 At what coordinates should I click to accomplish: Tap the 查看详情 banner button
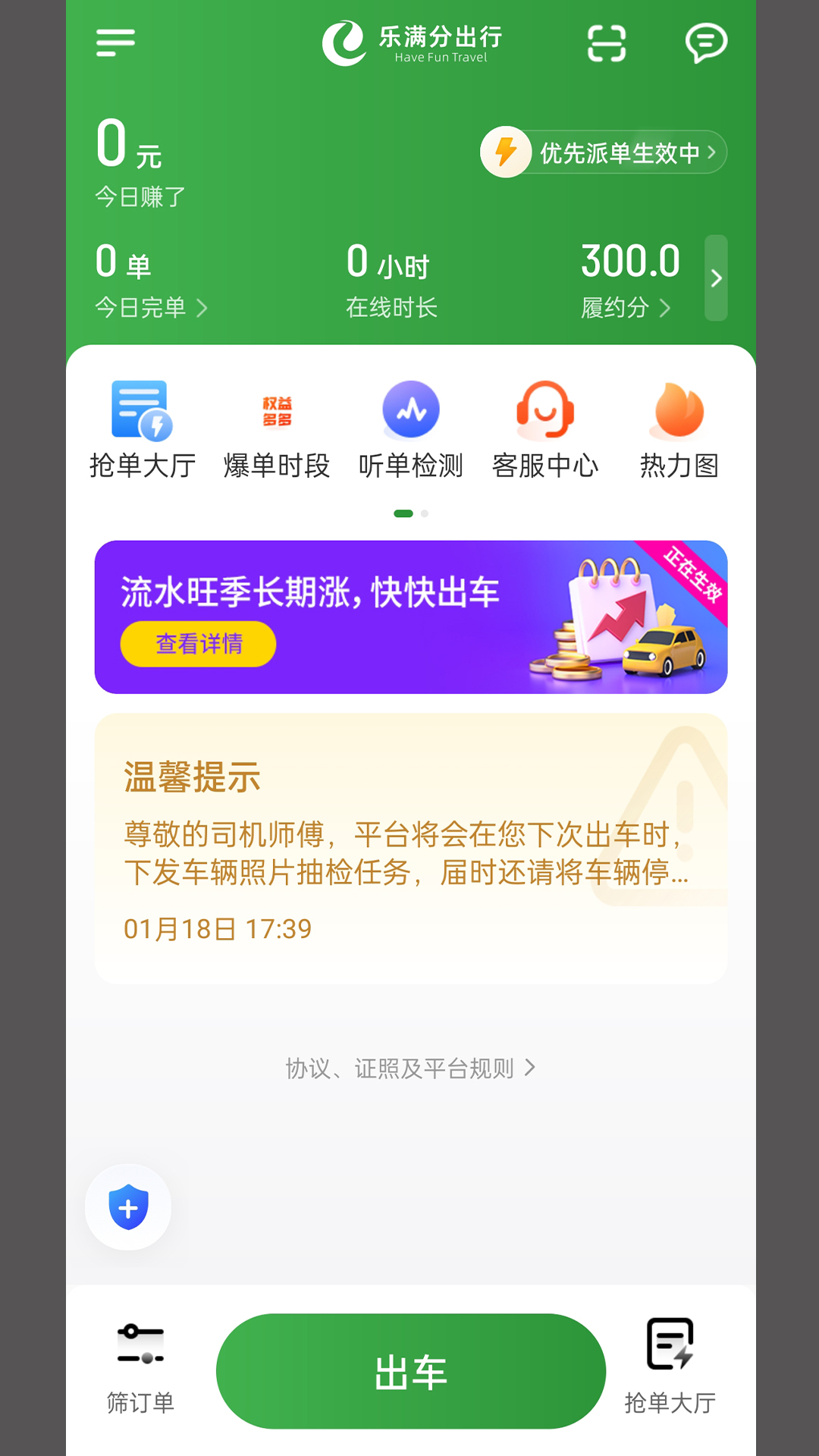(197, 643)
